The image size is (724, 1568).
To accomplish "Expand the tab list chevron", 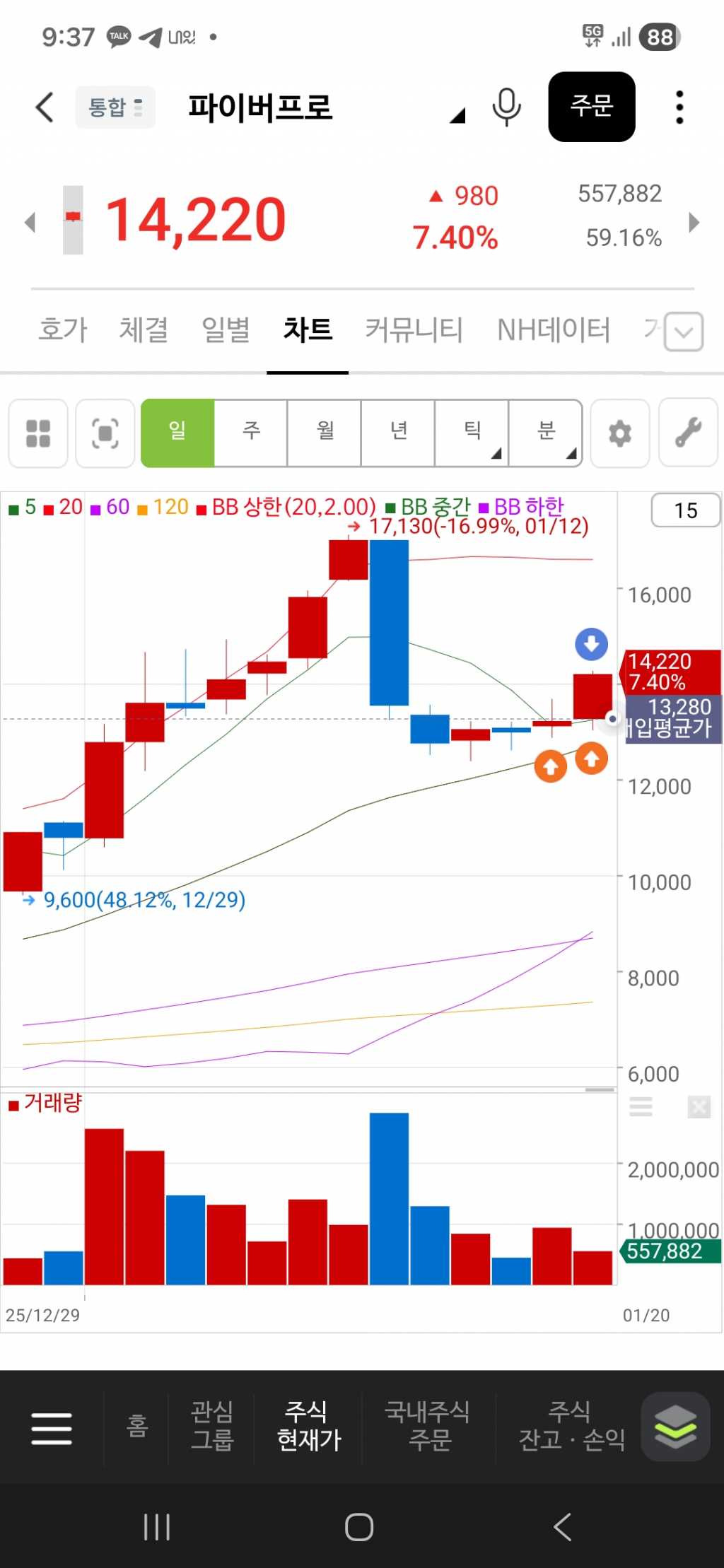I will (684, 332).
